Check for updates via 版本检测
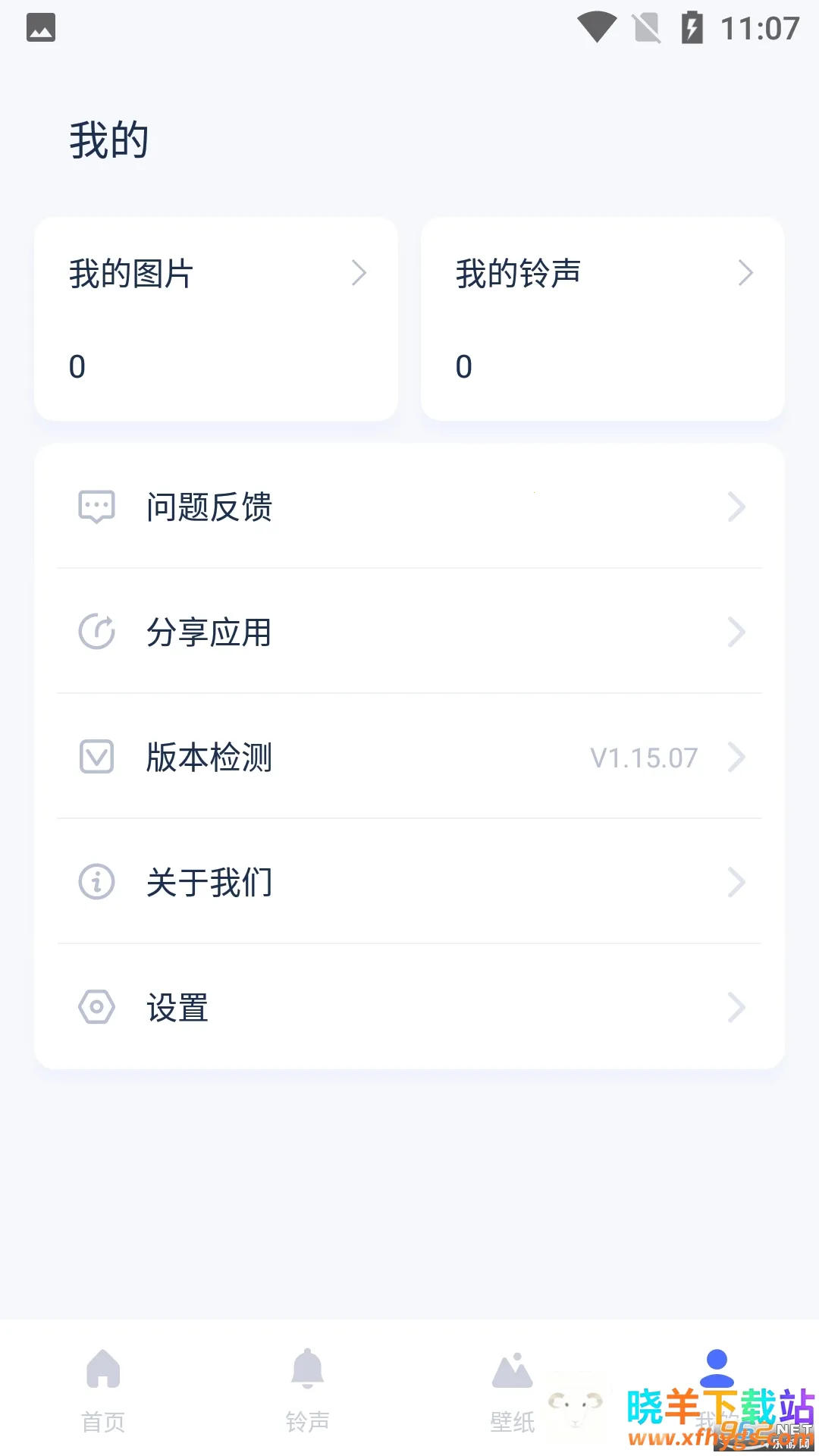 [409, 757]
